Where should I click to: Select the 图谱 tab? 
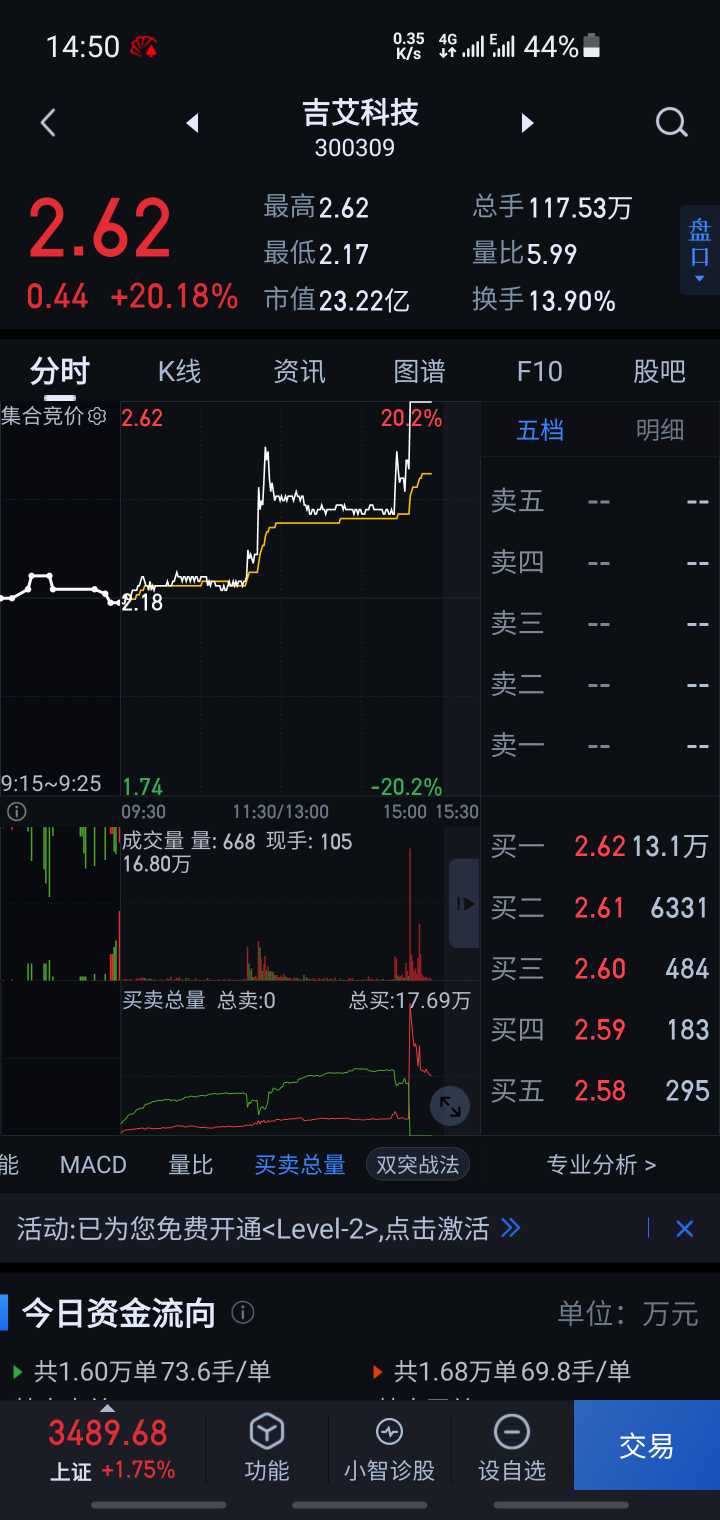(419, 372)
